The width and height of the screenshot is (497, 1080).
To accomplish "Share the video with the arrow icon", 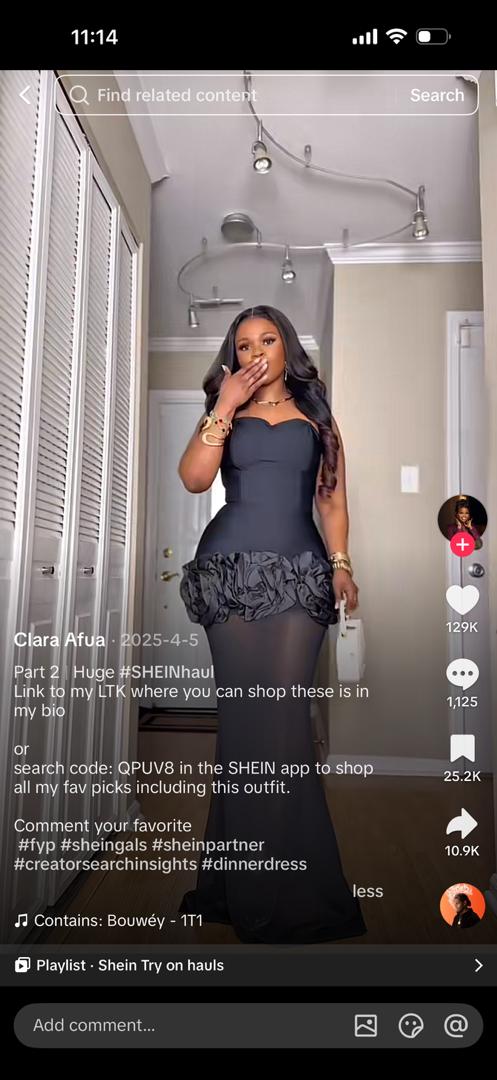I will pyautogui.click(x=462, y=823).
